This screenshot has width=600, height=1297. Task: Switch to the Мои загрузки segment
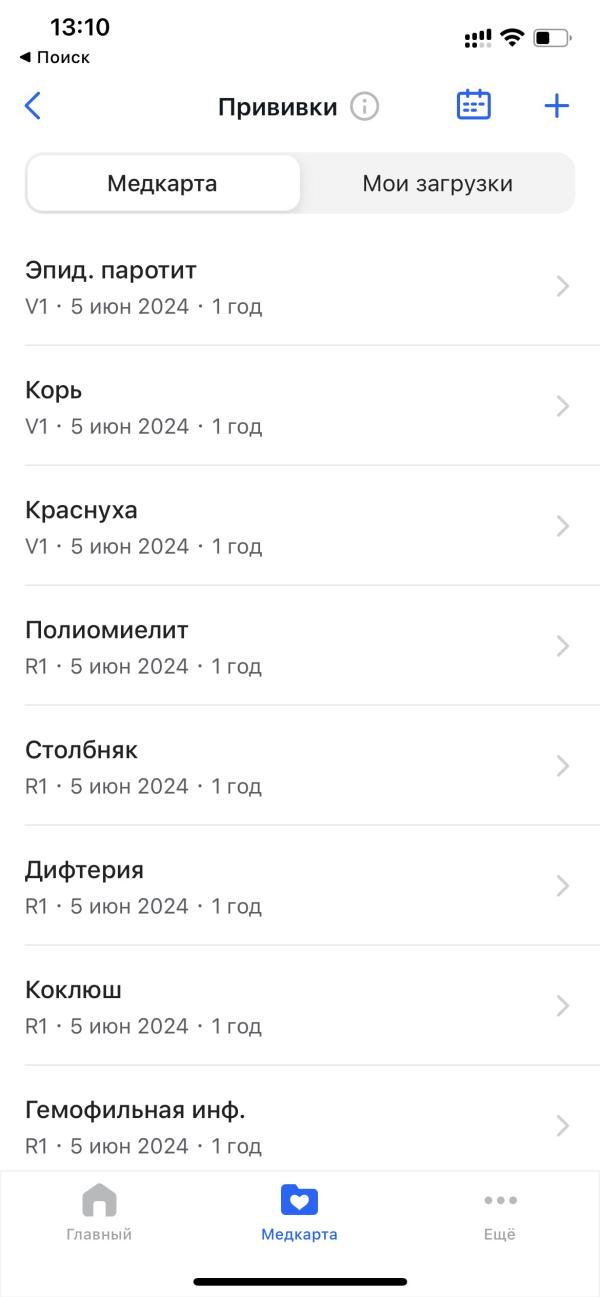(x=437, y=184)
